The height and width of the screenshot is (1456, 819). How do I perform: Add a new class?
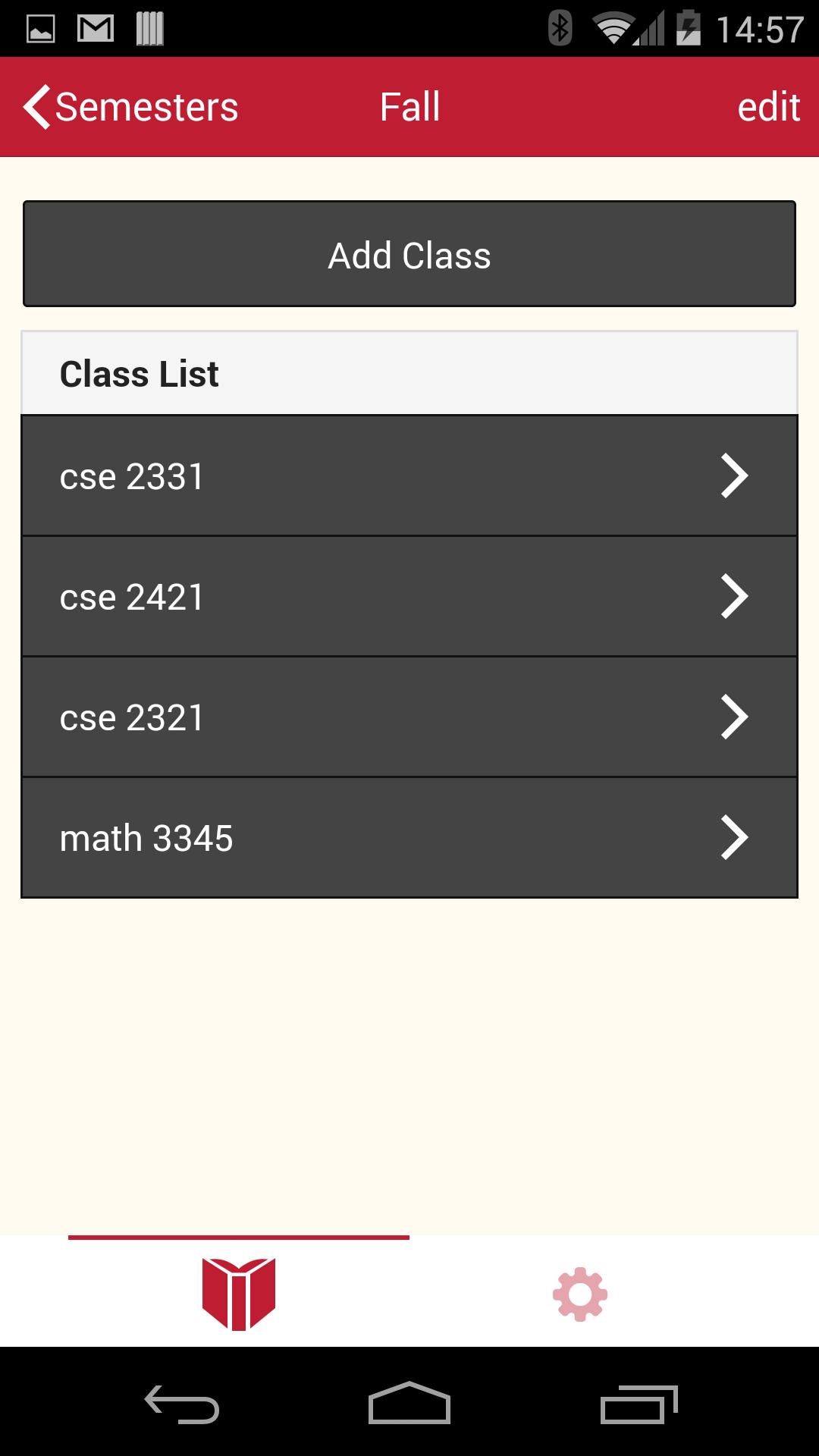pos(409,254)
